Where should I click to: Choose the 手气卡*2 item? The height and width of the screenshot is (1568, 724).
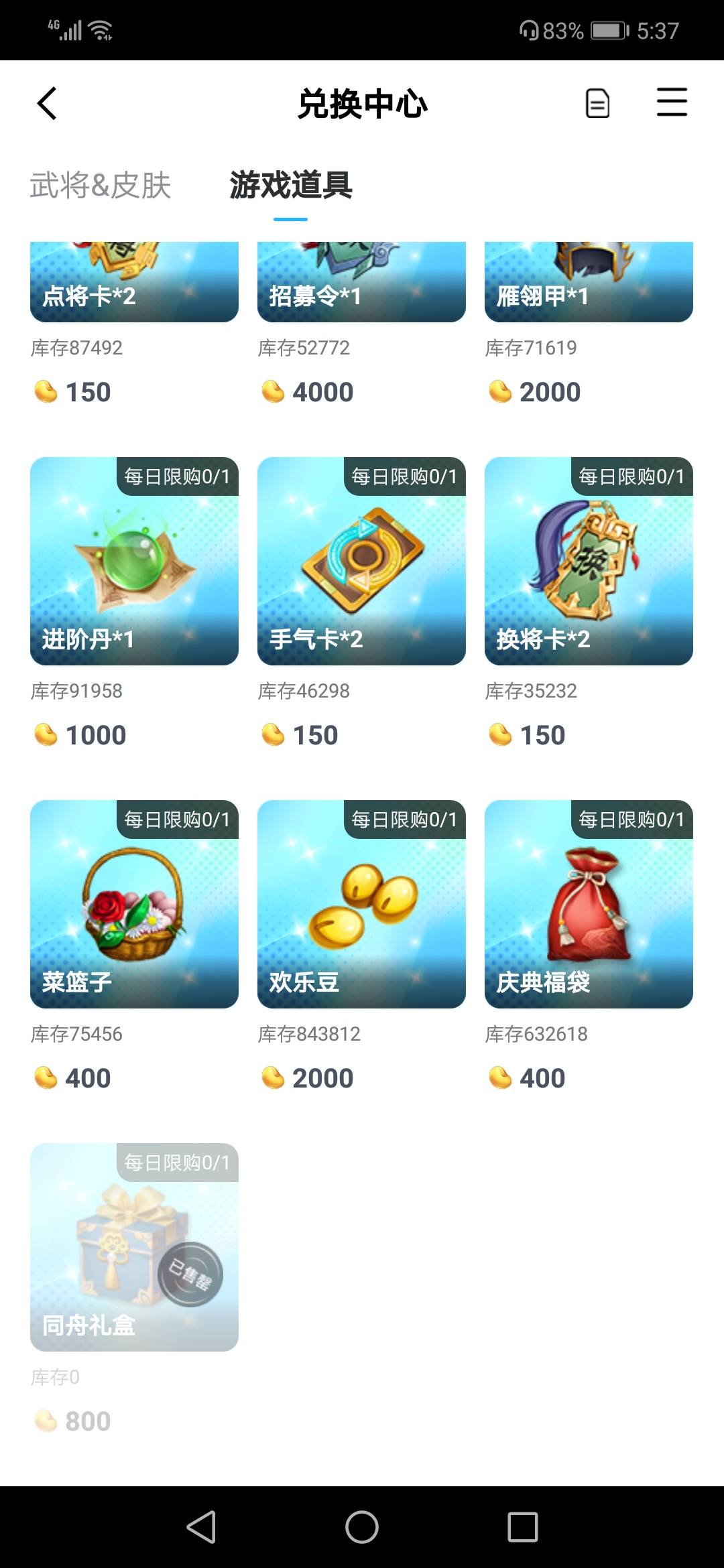click(361, 562)
